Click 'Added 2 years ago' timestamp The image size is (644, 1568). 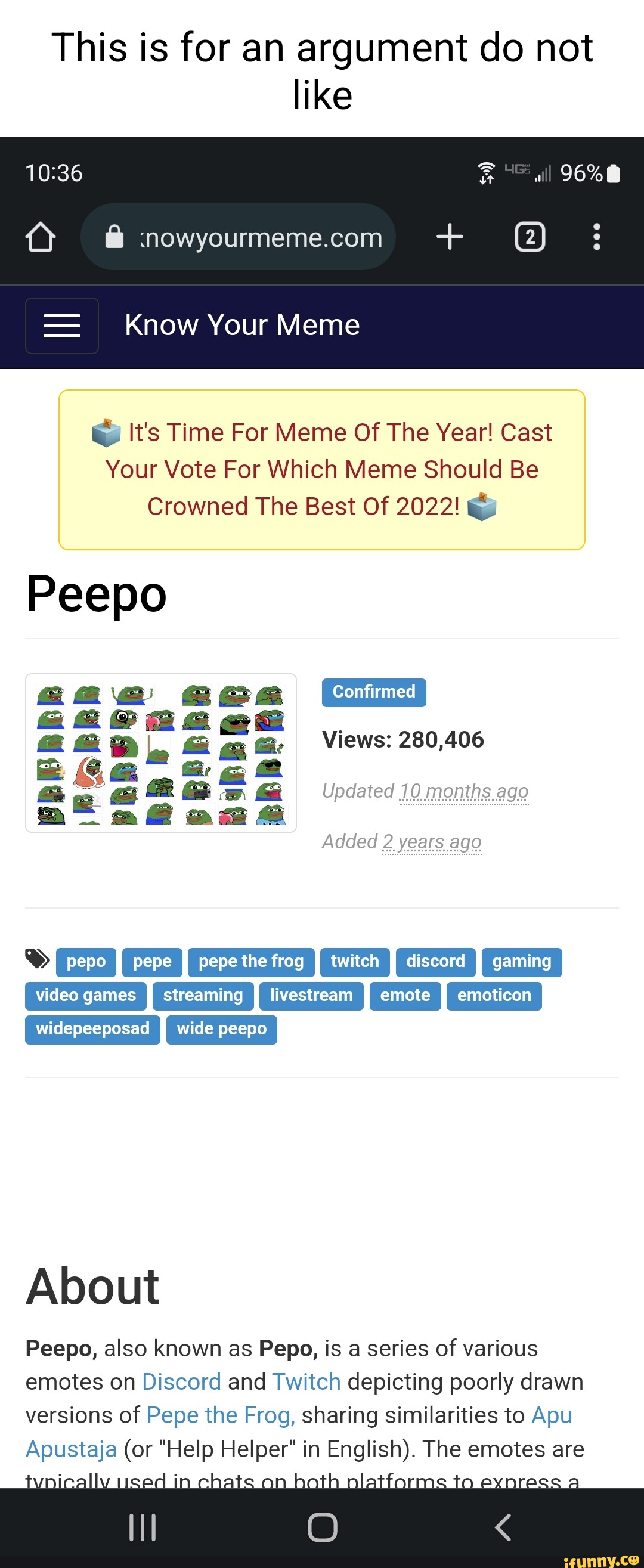pyautogui.click(x=432, y=841)
